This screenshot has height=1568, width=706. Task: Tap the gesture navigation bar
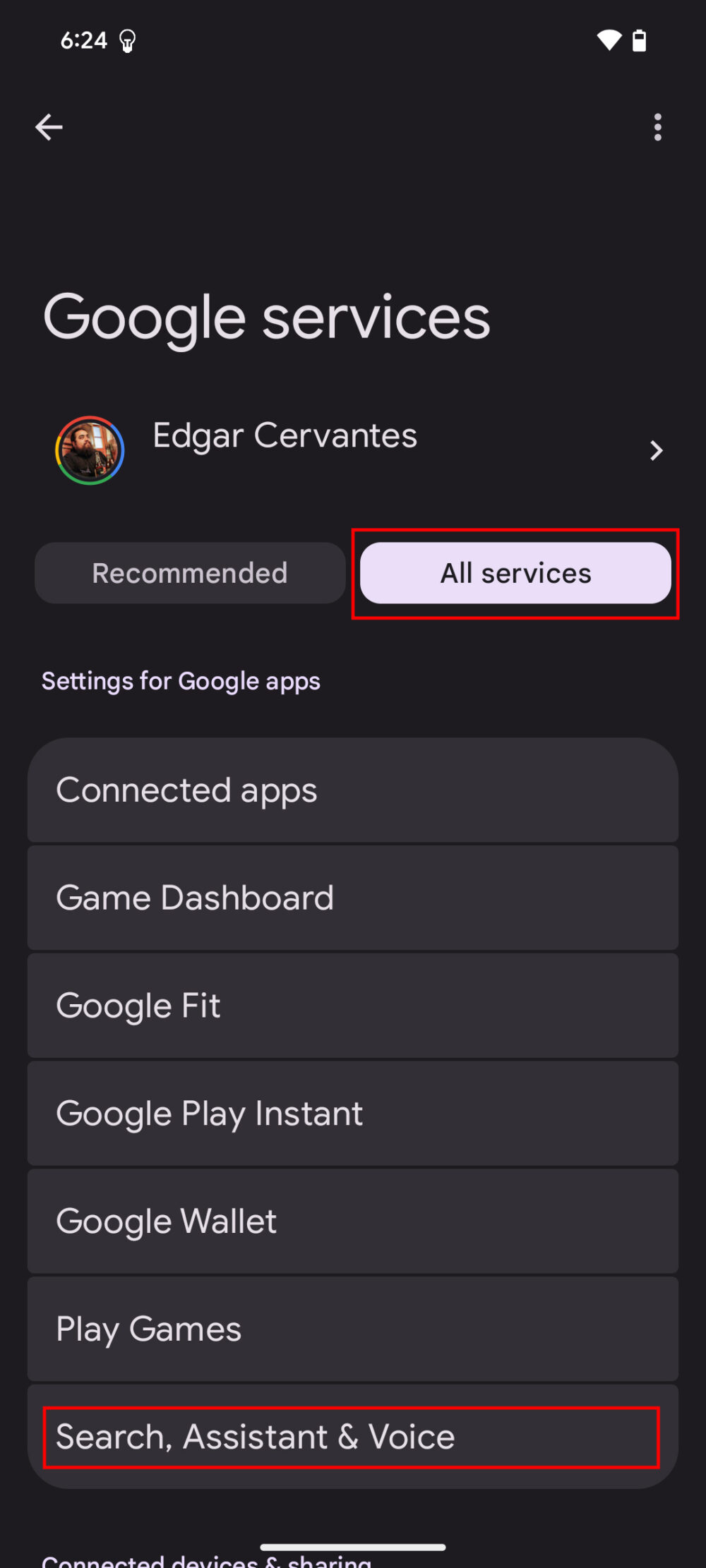pyautogui.click(x=353, y=1543)
